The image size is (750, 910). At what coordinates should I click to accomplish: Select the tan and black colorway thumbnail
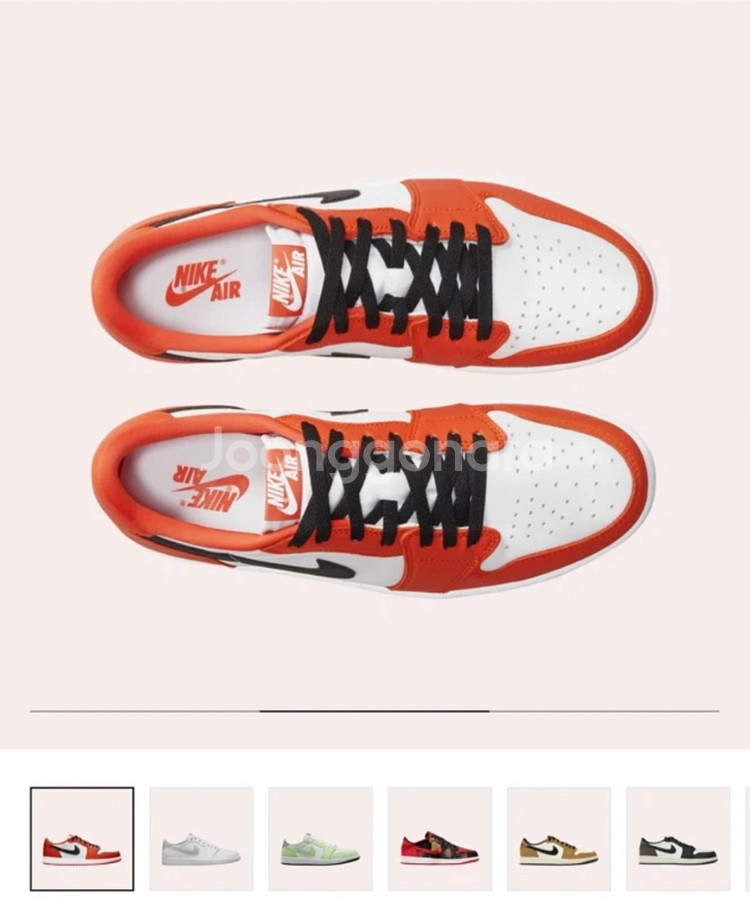coord(558,839)
